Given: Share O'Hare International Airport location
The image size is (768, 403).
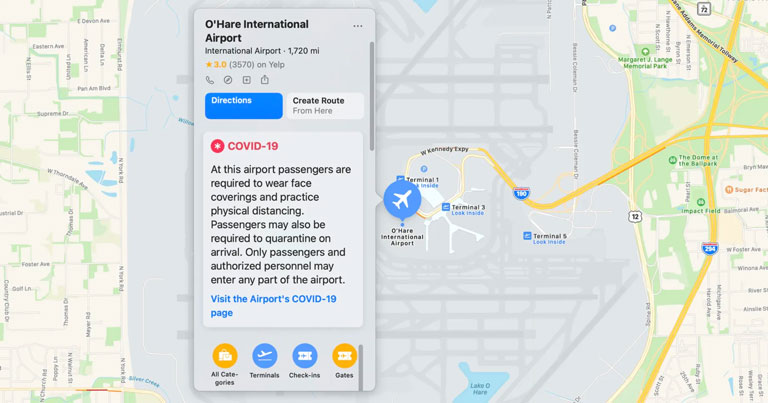Looking at the screenshot, I should (x=265, y=80).
